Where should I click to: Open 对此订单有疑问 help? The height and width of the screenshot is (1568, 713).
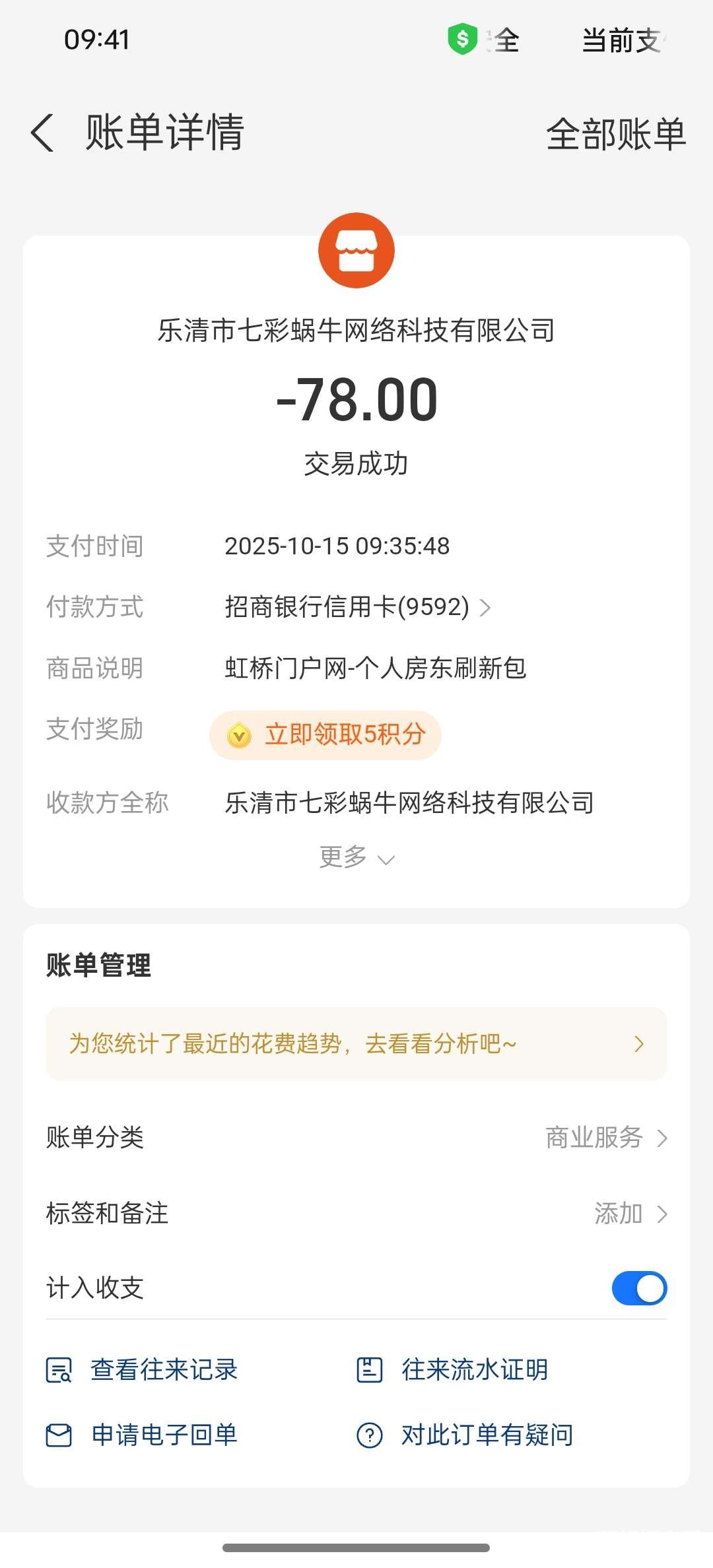click(465, 1435)
